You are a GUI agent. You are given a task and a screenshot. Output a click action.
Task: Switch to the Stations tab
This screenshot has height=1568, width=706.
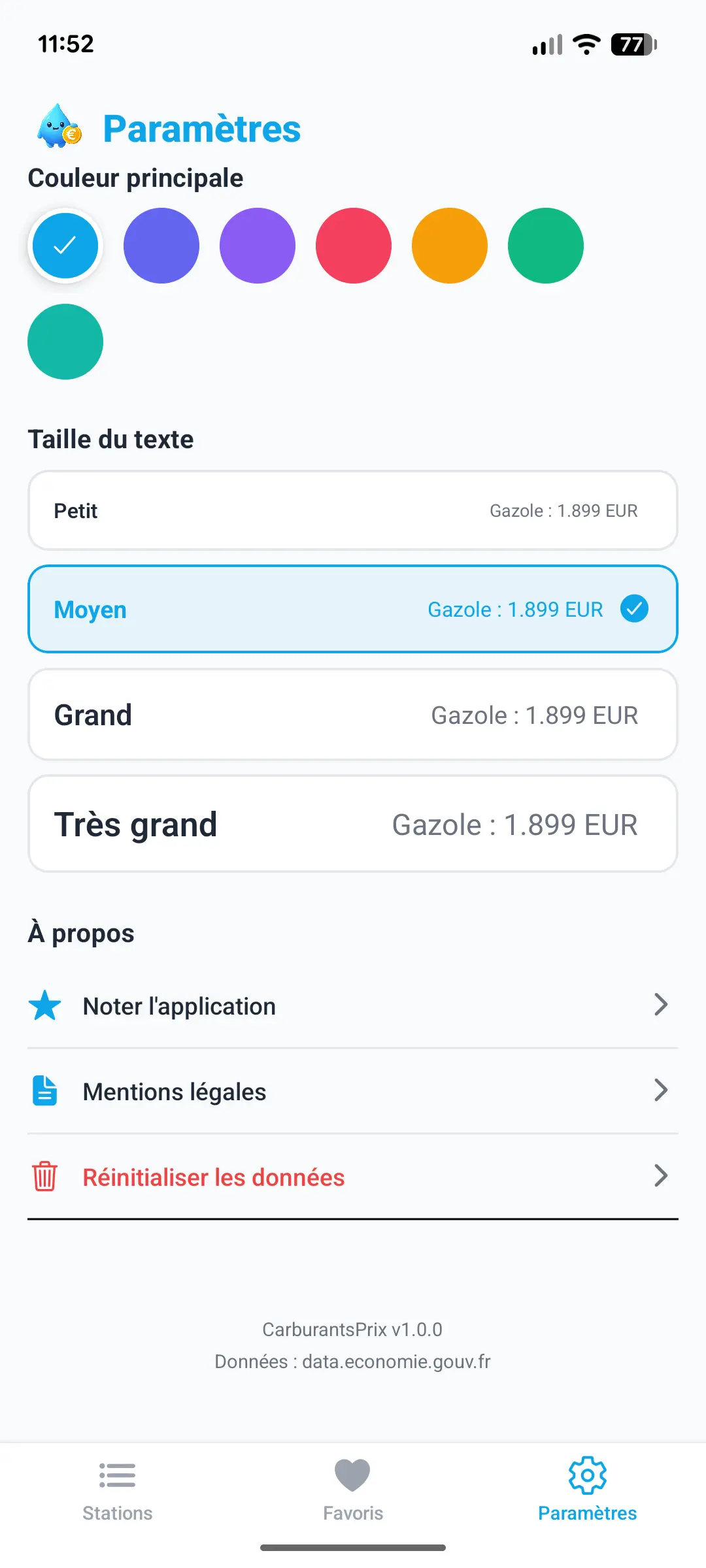click(x=116, y=1490)
